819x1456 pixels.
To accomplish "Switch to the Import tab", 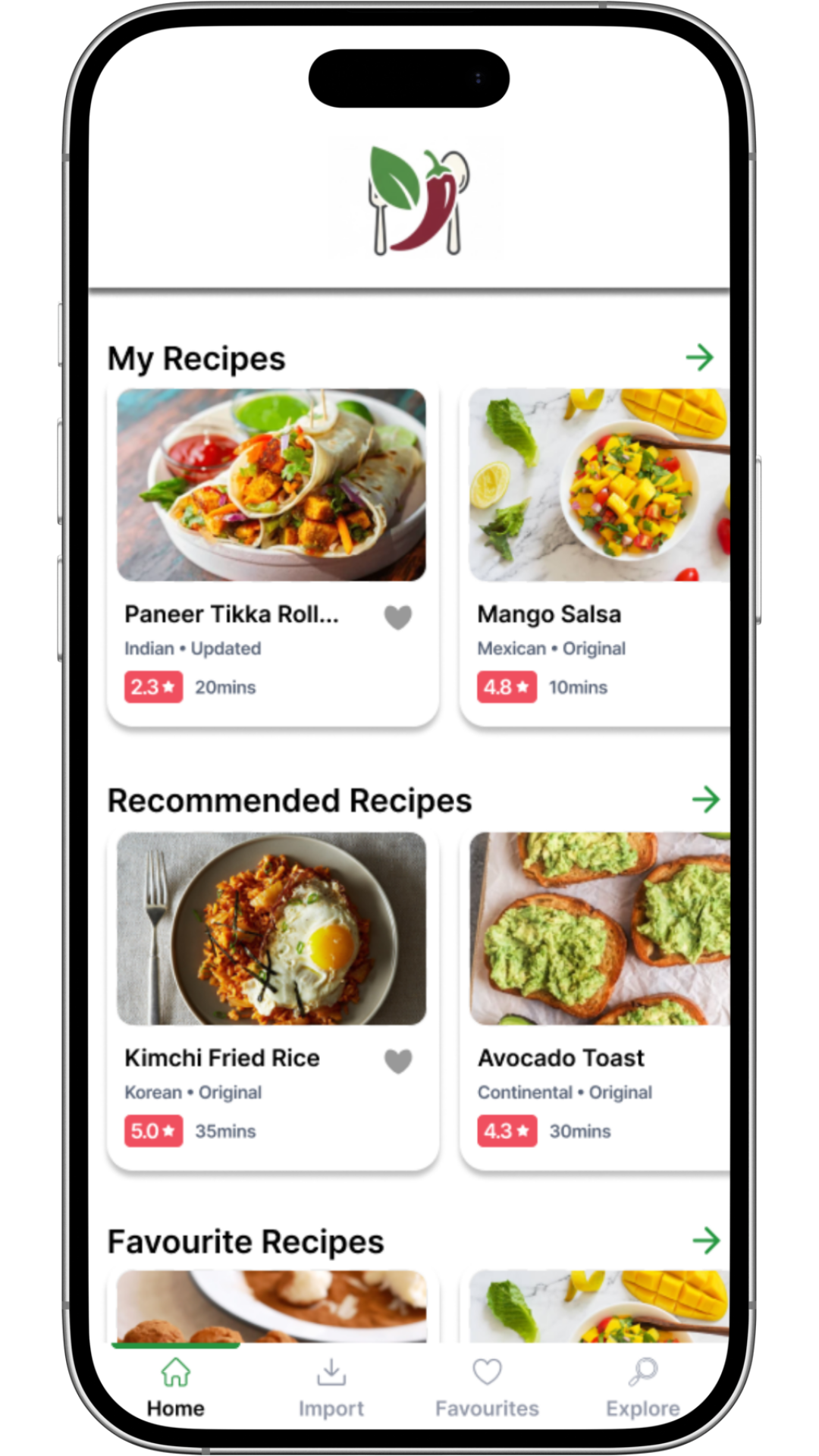I will [x=331, y=1388].
